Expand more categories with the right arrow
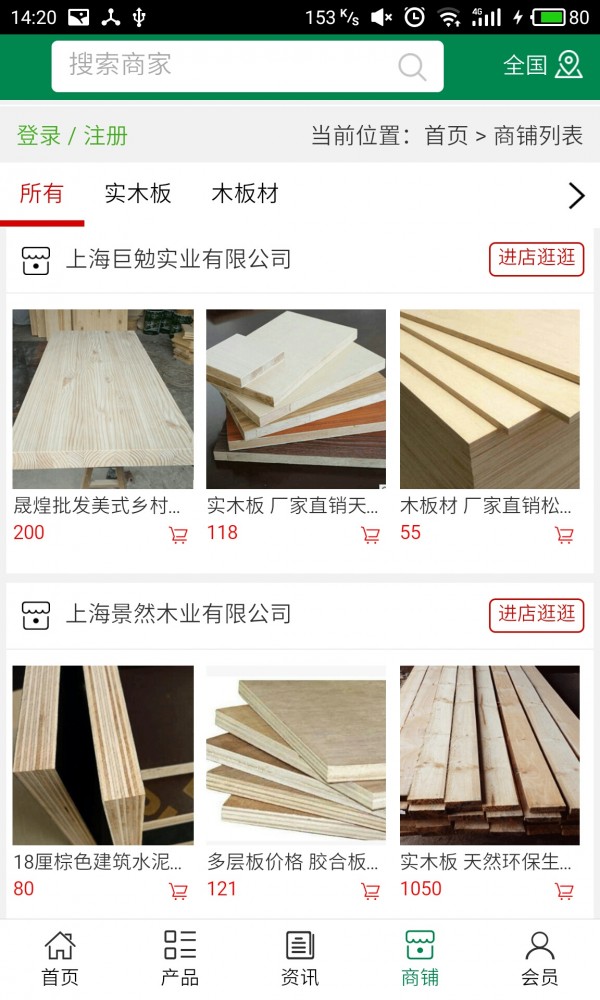The width and height of the screenshot is (600, 1000). (576, 195)
